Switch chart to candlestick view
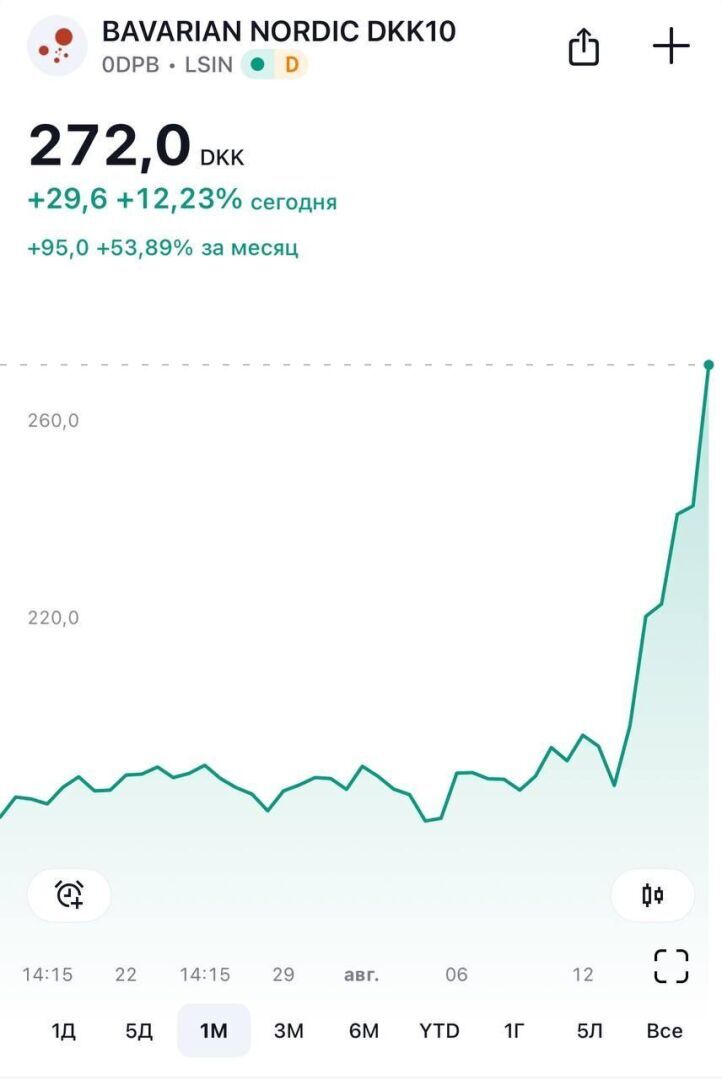The image size is (722, 1080). (x=653, y=894)
